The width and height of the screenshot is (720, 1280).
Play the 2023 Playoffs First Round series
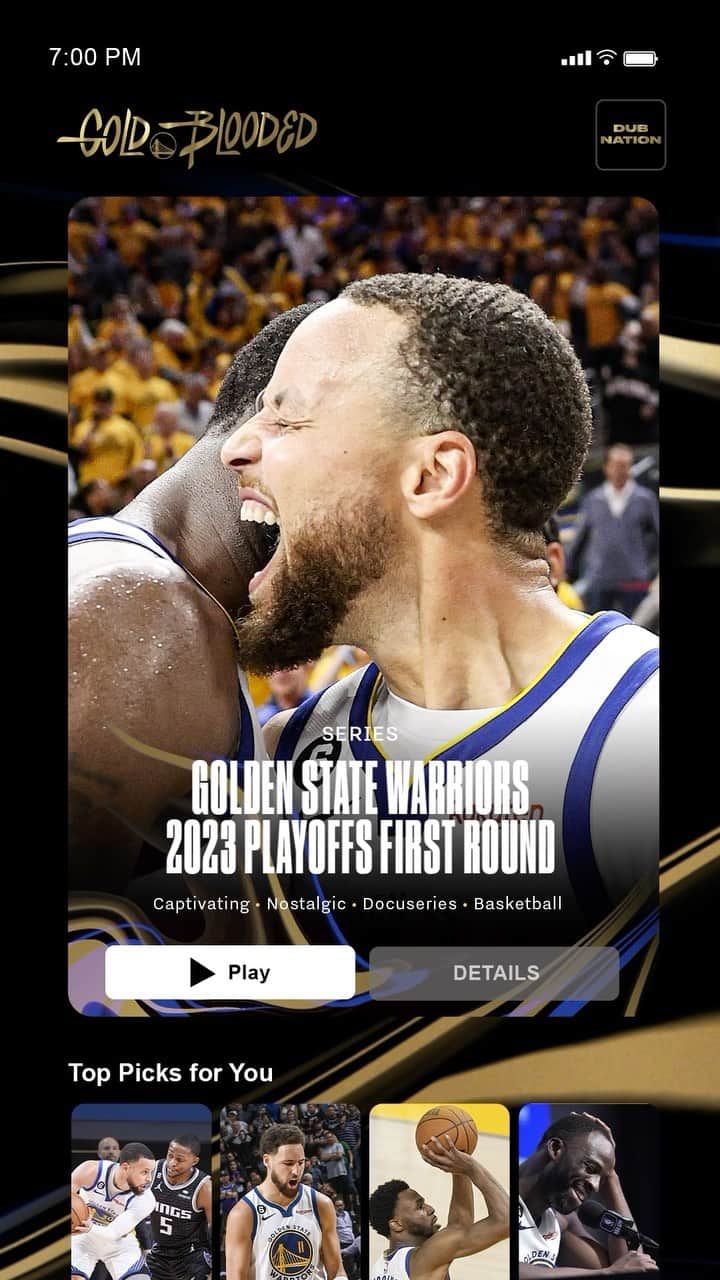pyautogui.click(x=230, y=973)
